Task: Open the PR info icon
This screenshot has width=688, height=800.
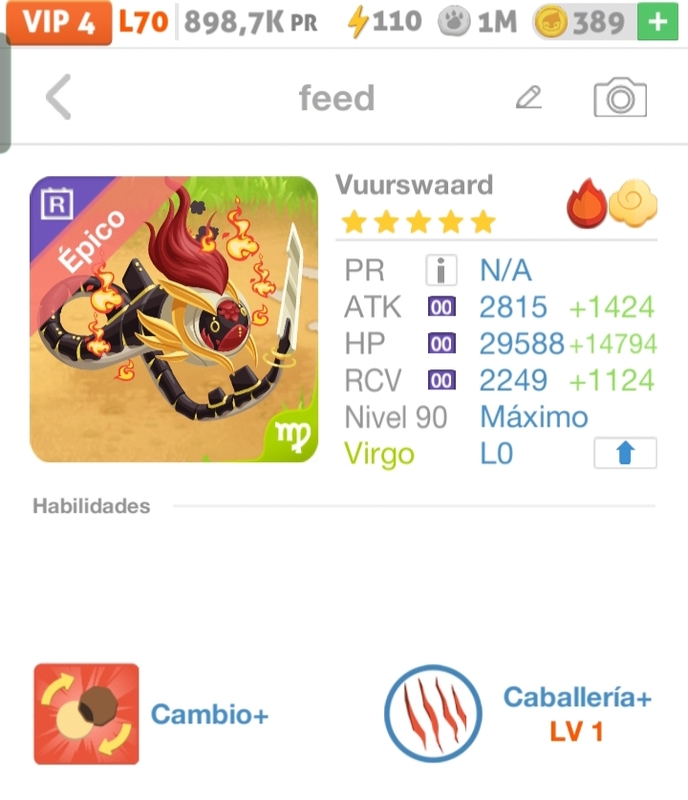Action: click(441, 270)
